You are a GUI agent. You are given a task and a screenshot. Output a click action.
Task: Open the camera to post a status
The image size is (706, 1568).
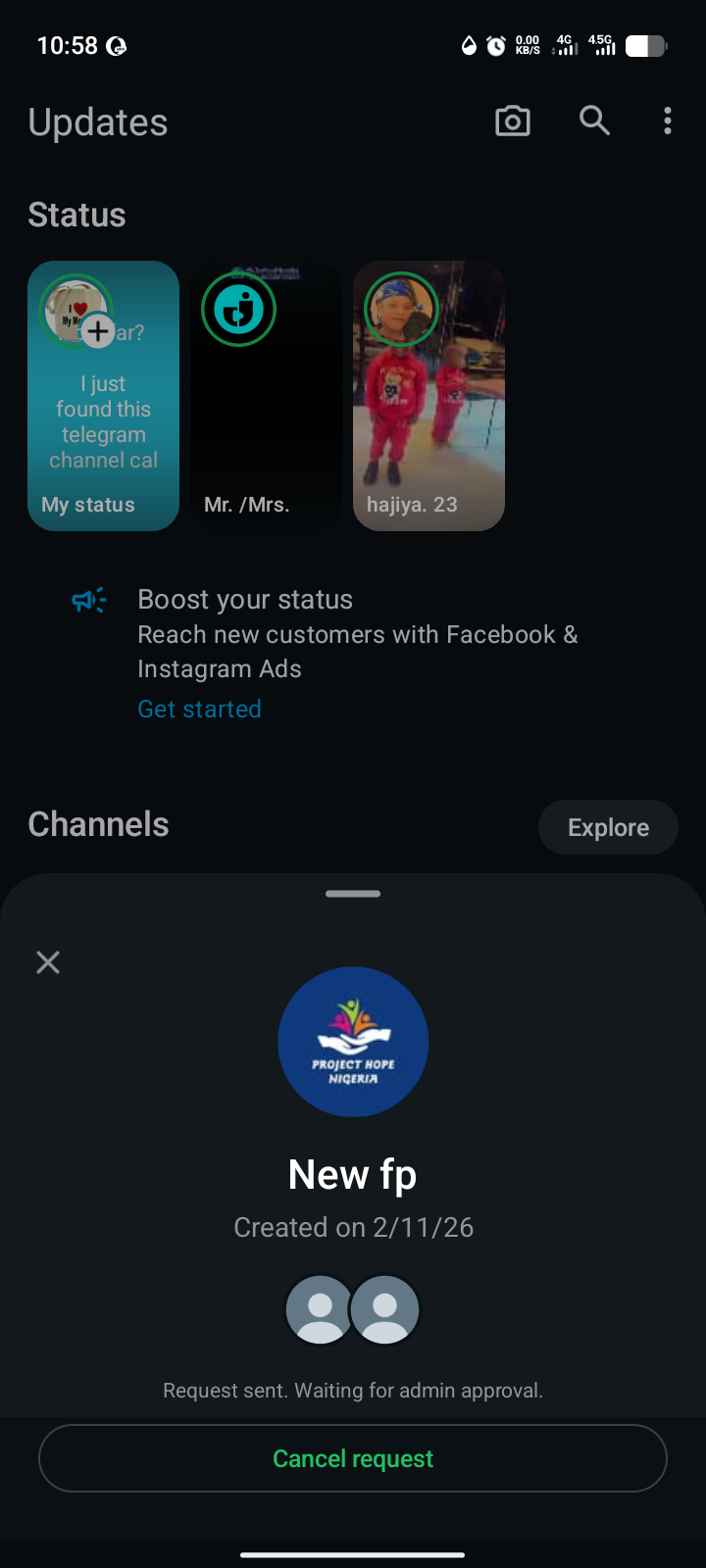point(512,122)
